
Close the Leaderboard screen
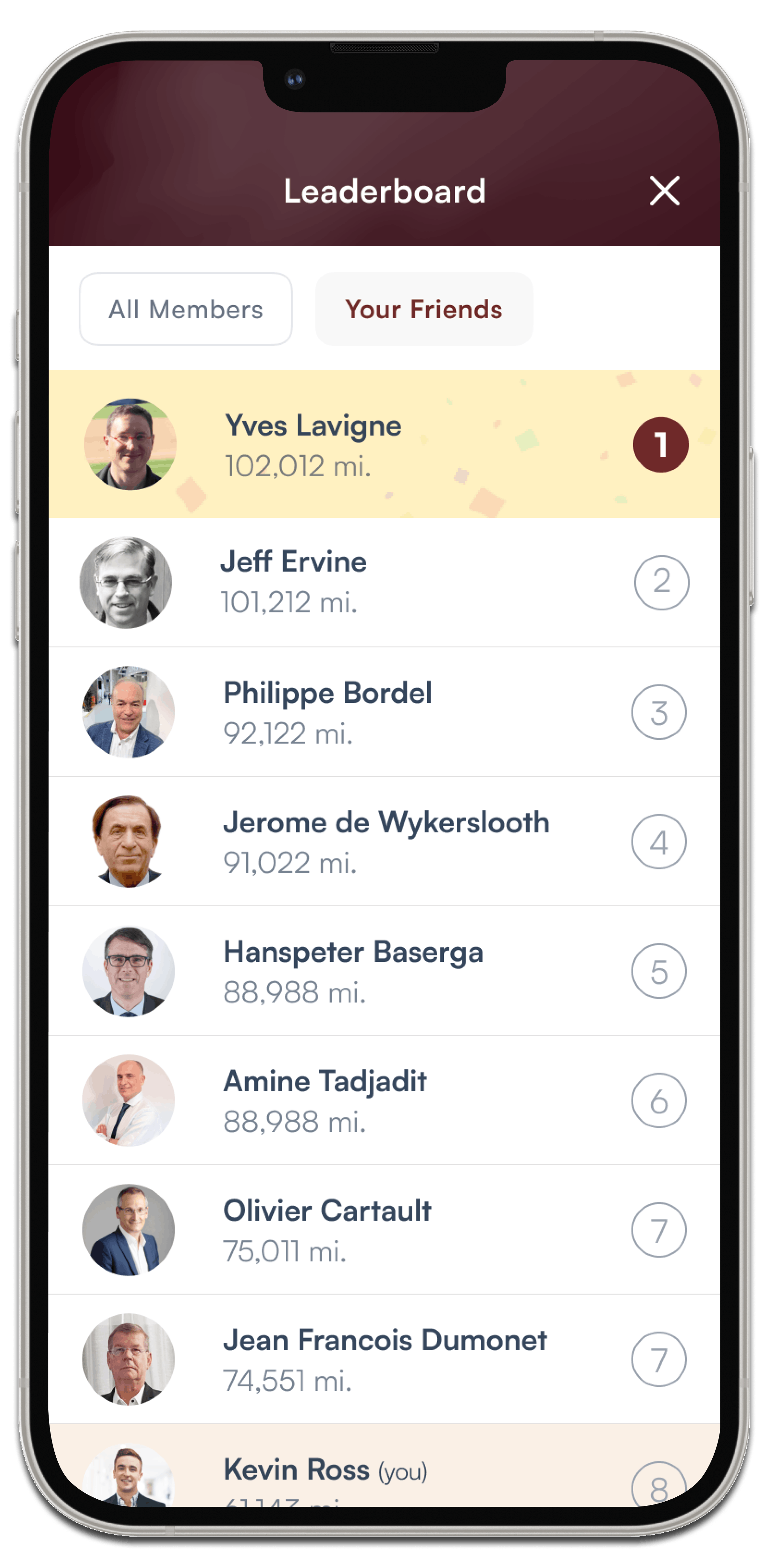tap(664, 191)
